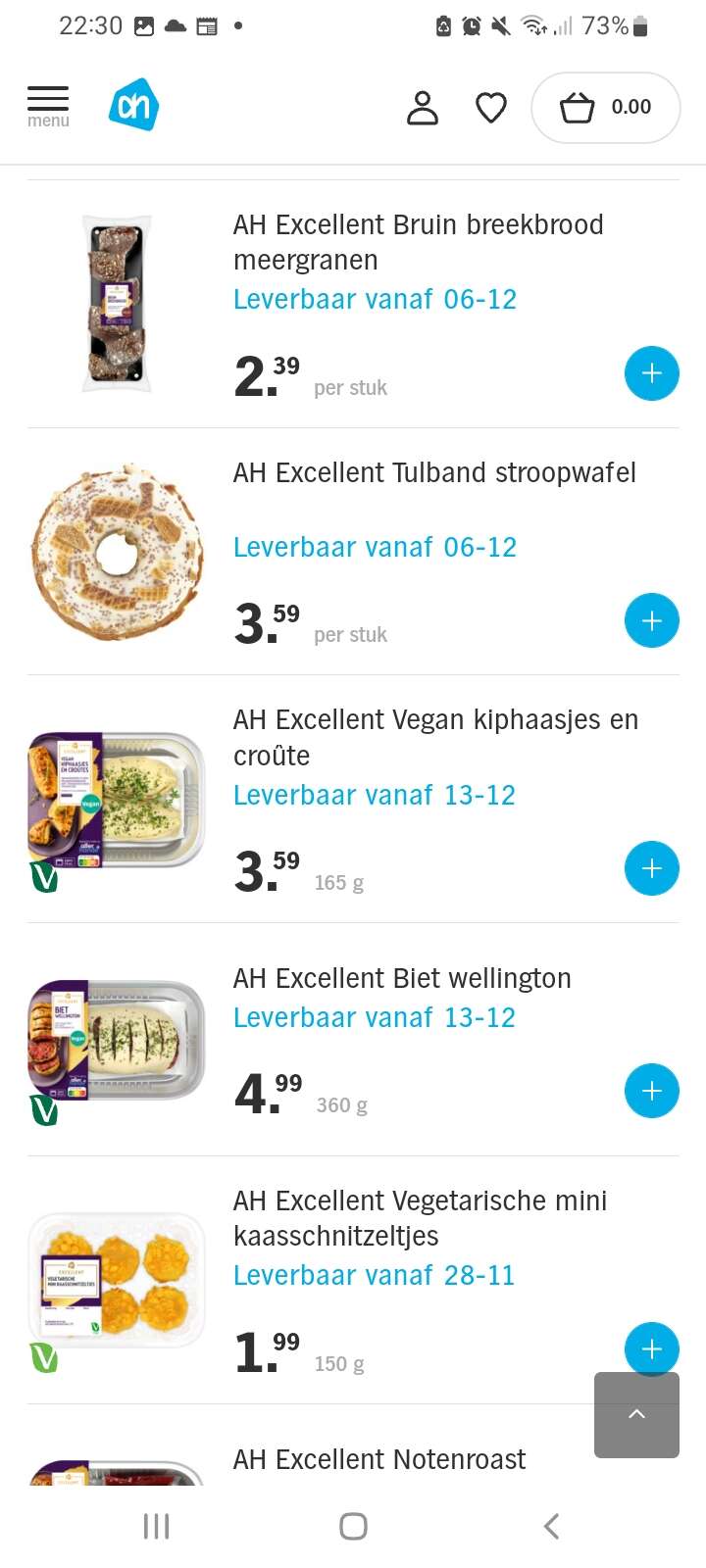Open the account profile icon
This screenshot has height=1568, width=706.
click(423, 108)
